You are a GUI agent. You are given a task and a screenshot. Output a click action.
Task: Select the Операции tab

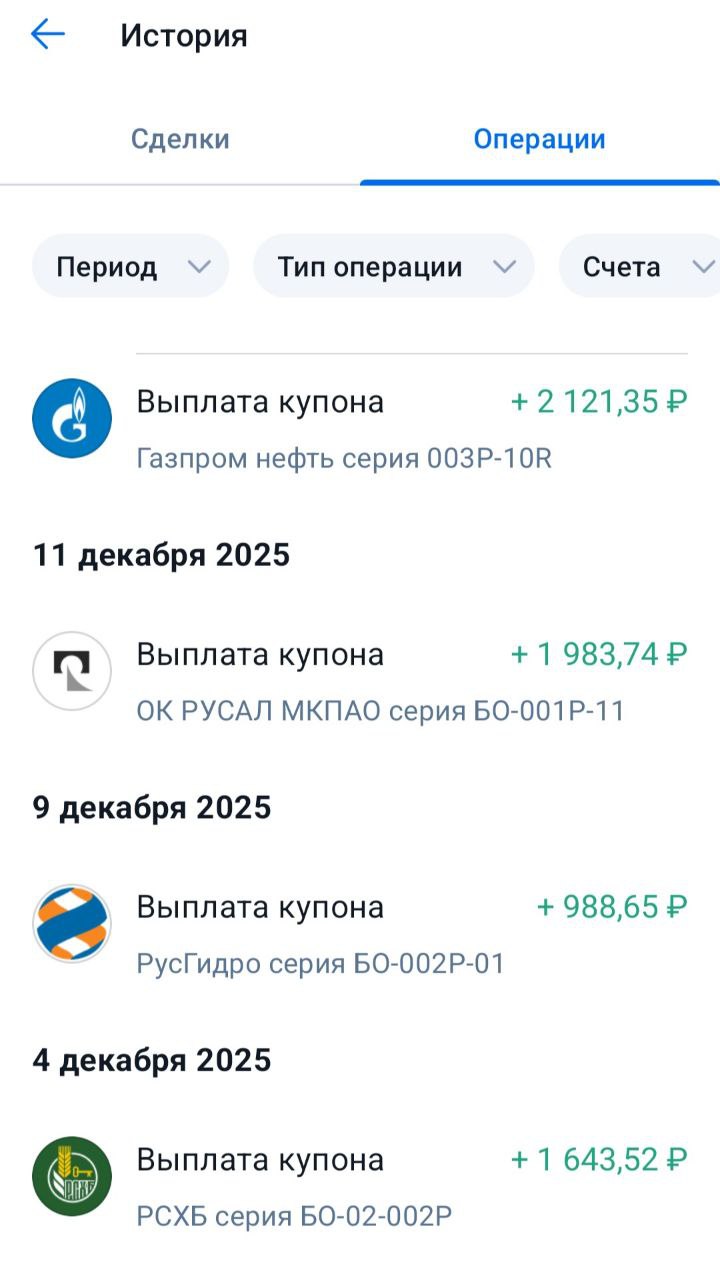click(x=539, y=139)
